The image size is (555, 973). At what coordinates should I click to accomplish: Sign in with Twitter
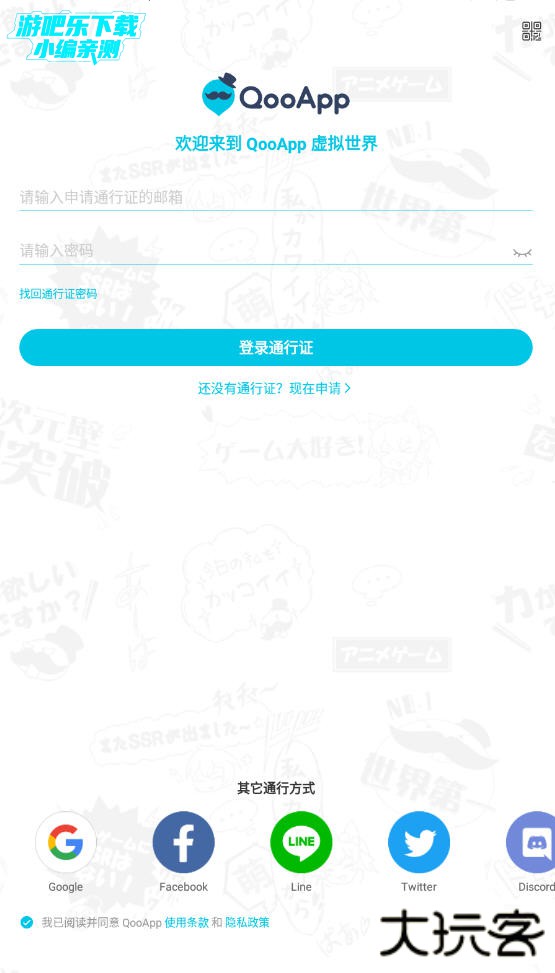[419, 842]
